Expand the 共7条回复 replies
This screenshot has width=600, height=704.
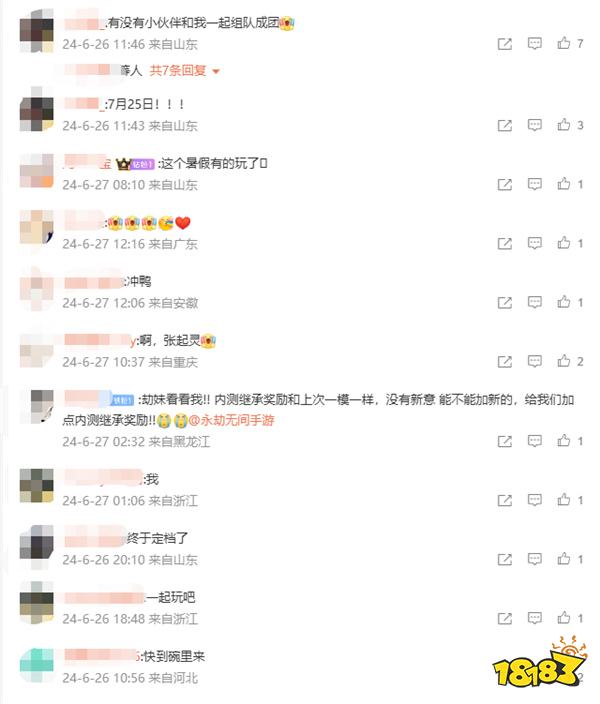[184, 70]
